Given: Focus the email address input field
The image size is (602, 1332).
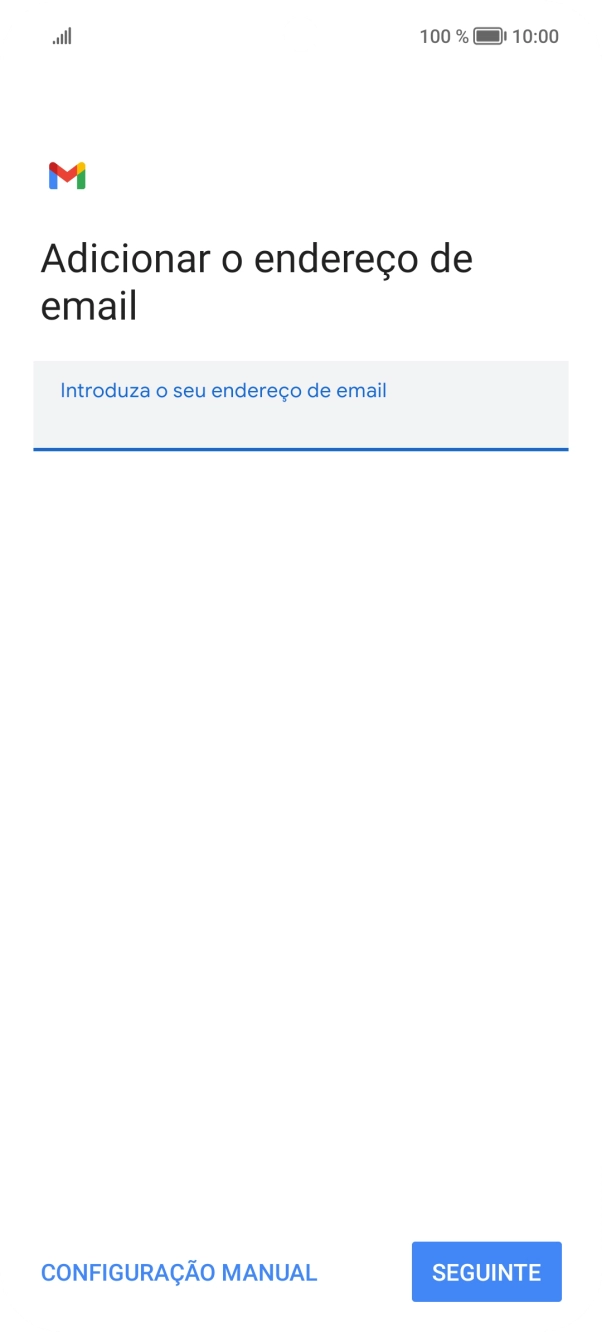Looking at the screenshot, I should 301,405.
